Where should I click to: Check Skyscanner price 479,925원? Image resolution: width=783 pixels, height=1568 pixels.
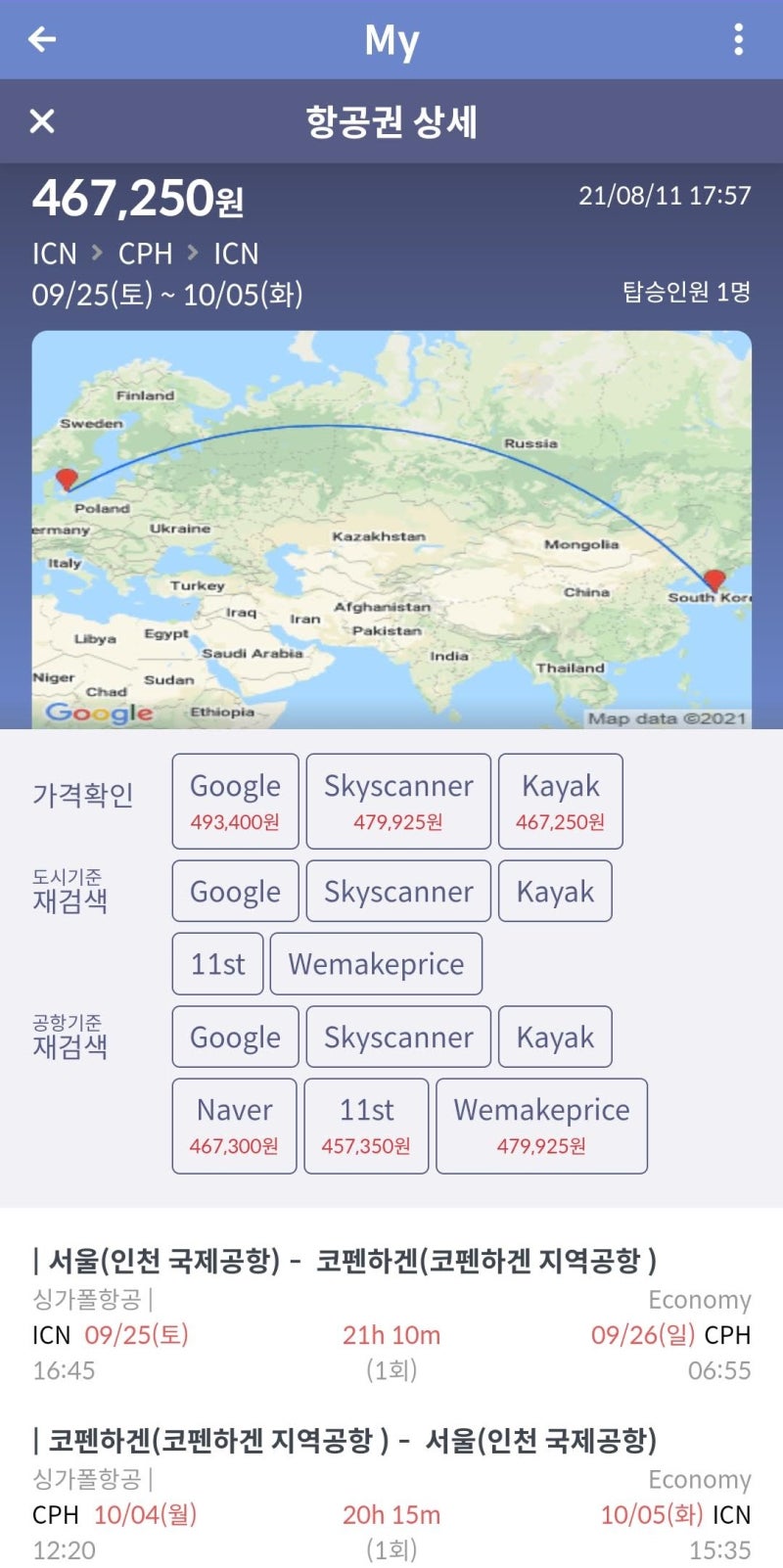(398, 801)
